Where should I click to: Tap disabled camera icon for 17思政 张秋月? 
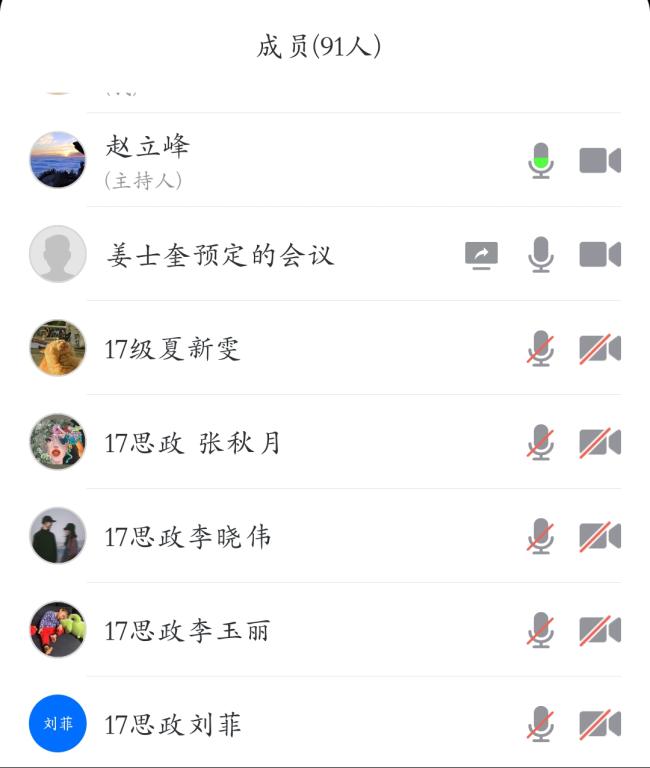point(600,442)
